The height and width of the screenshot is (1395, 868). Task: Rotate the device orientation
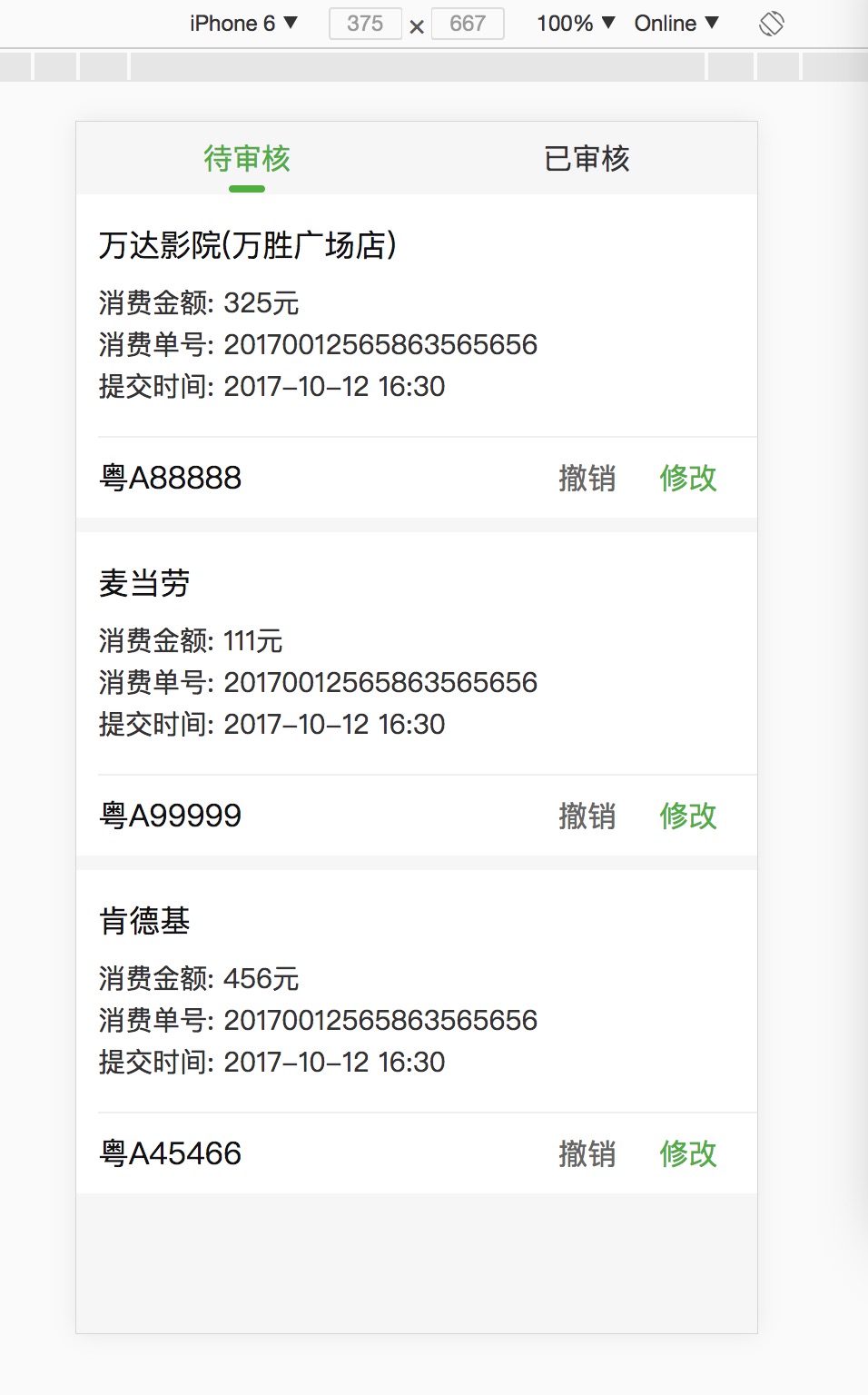771,24
